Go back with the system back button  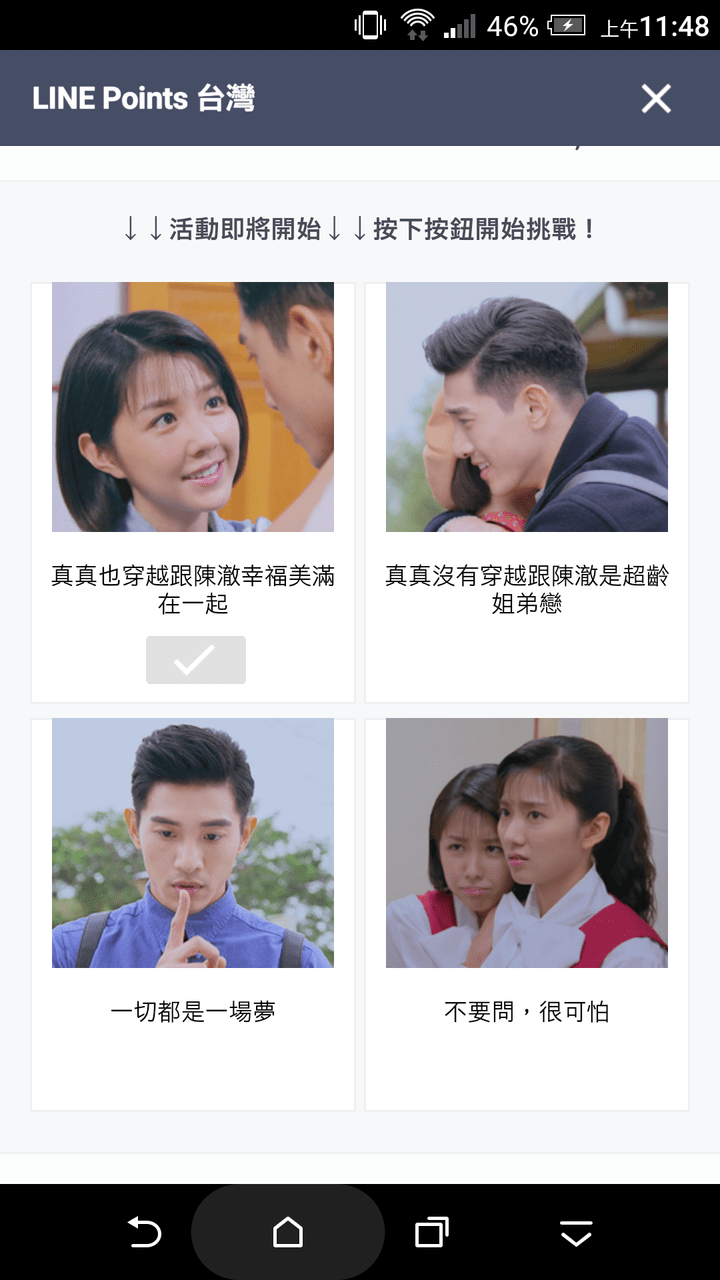144,1233
